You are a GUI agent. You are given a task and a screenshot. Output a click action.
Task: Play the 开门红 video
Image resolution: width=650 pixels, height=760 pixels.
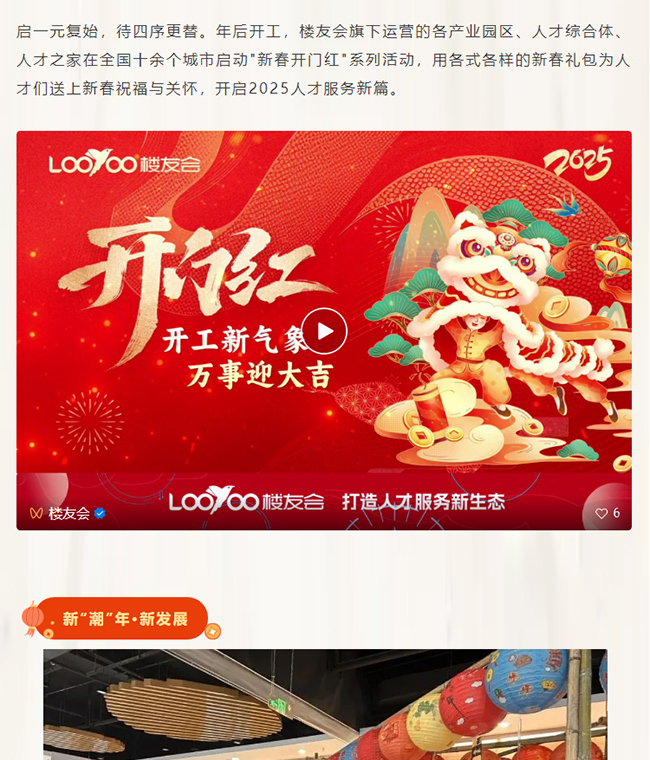(324, 331)
